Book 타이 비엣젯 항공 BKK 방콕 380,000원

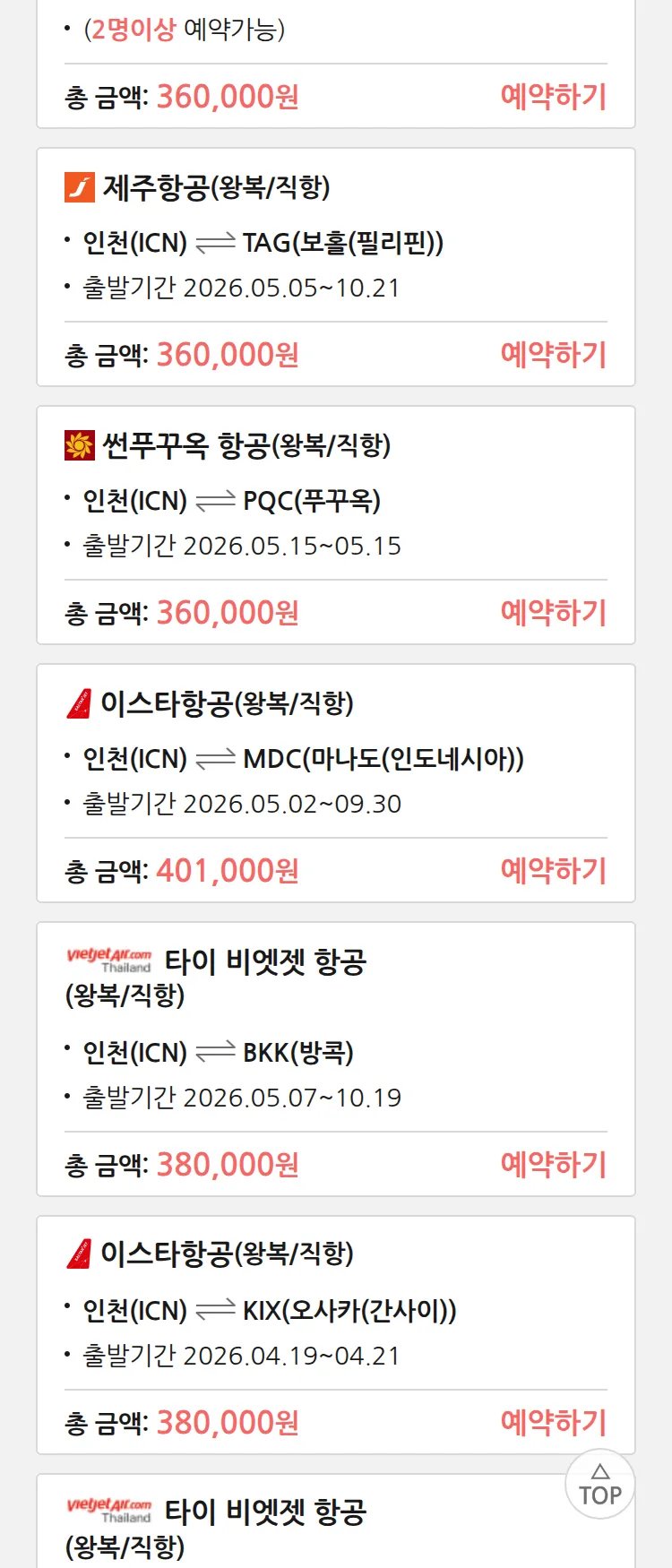[x=553, y=1164]
